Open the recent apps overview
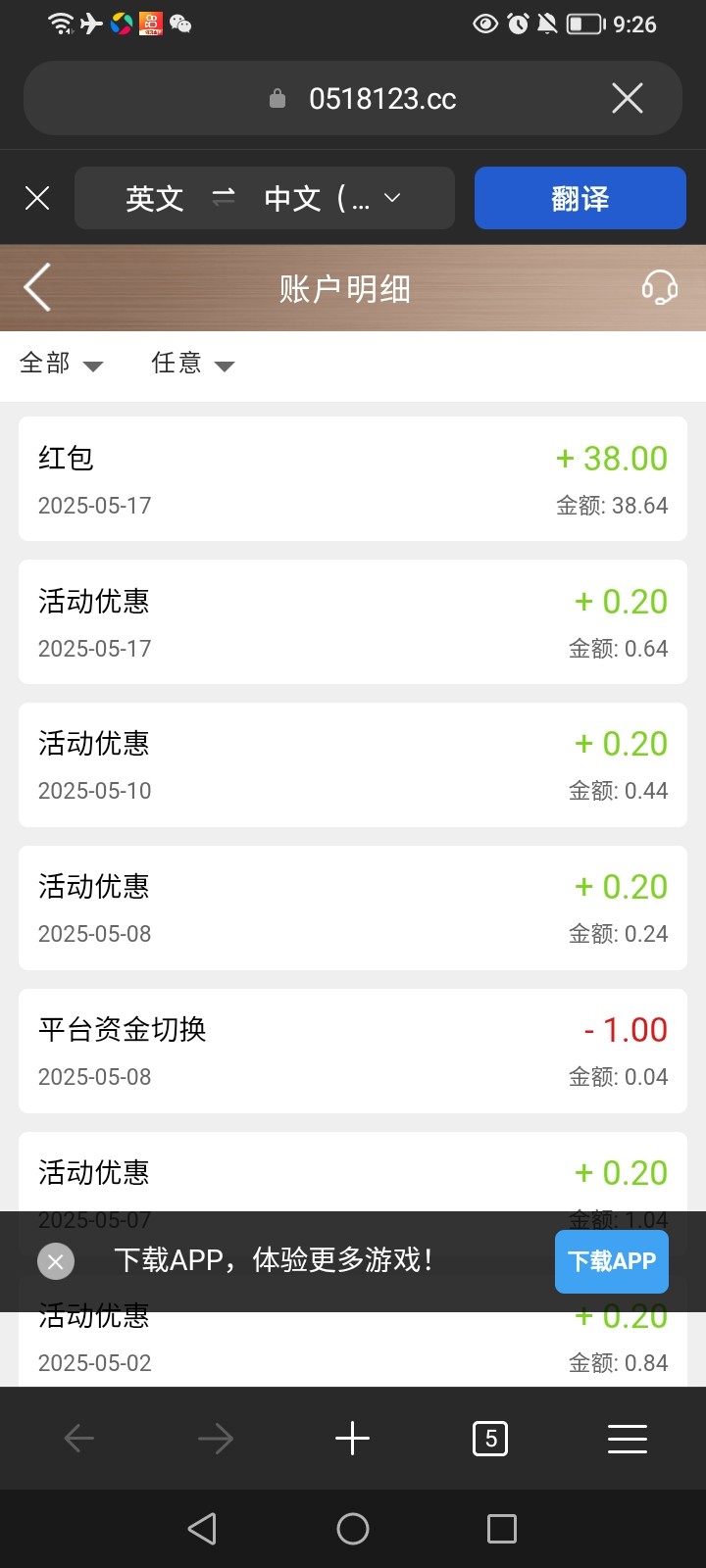The width and height of the screenshot is (706, 1568). pos(501,1529)
